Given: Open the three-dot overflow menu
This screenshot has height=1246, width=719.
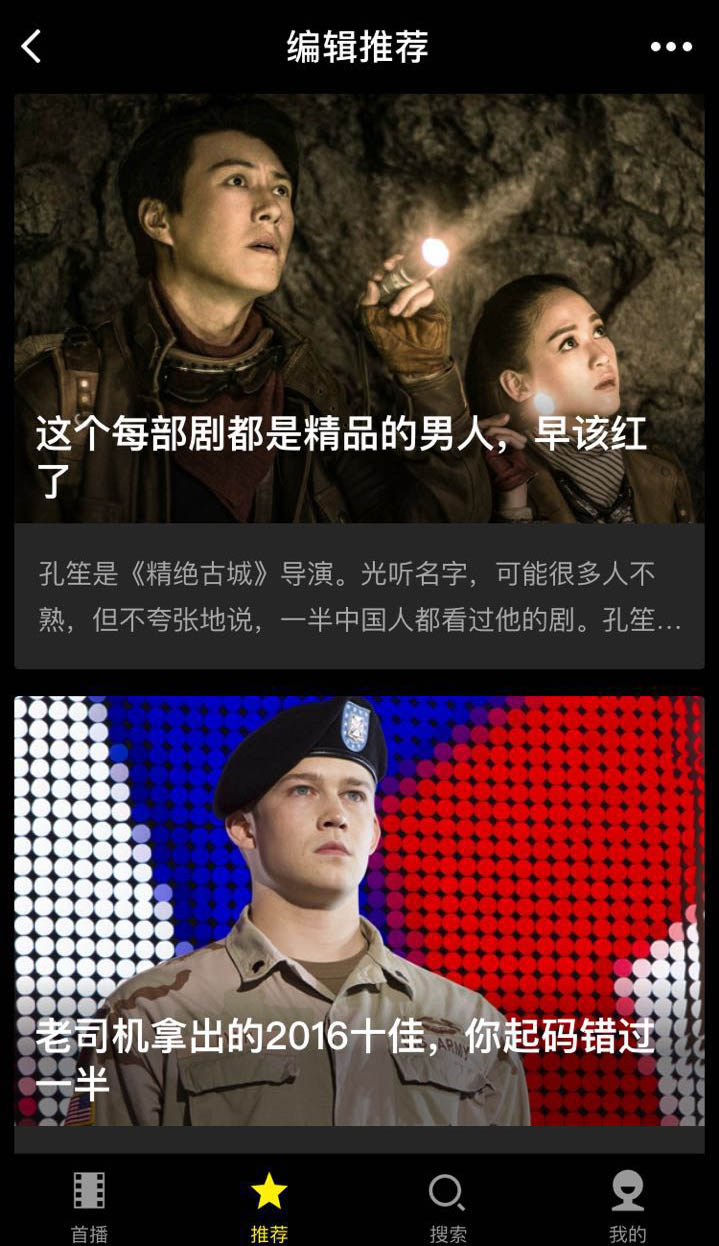Looking at the screenshot, I should point(670,46).
